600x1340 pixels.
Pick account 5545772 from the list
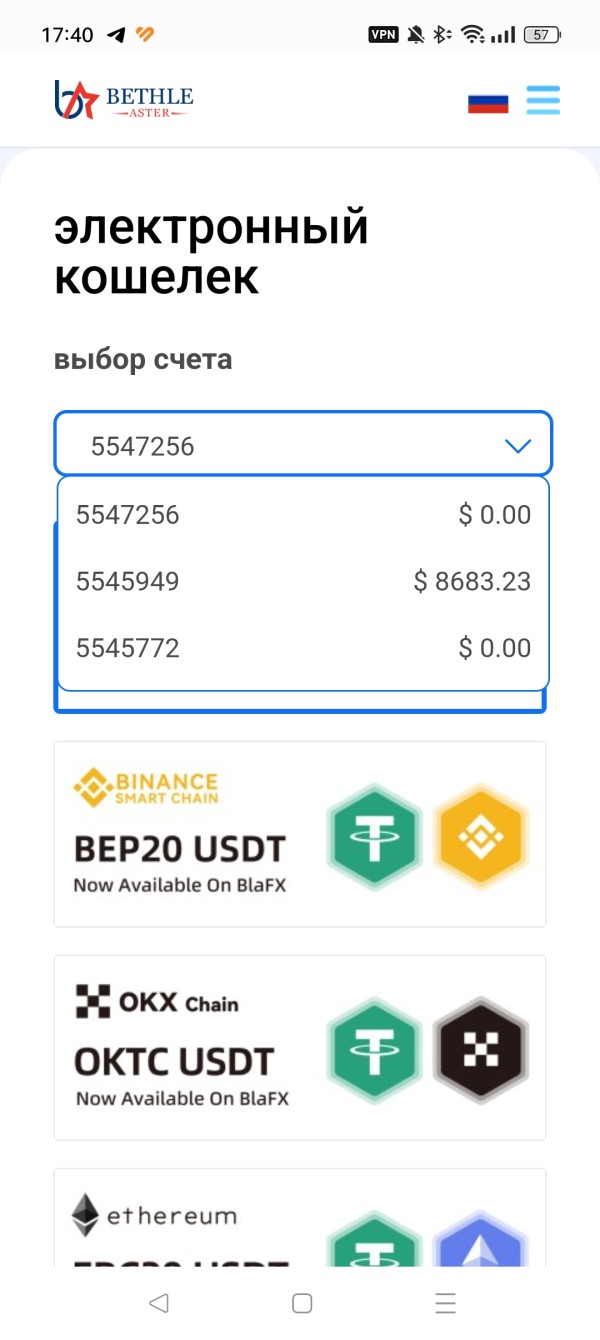coord(303,648)
